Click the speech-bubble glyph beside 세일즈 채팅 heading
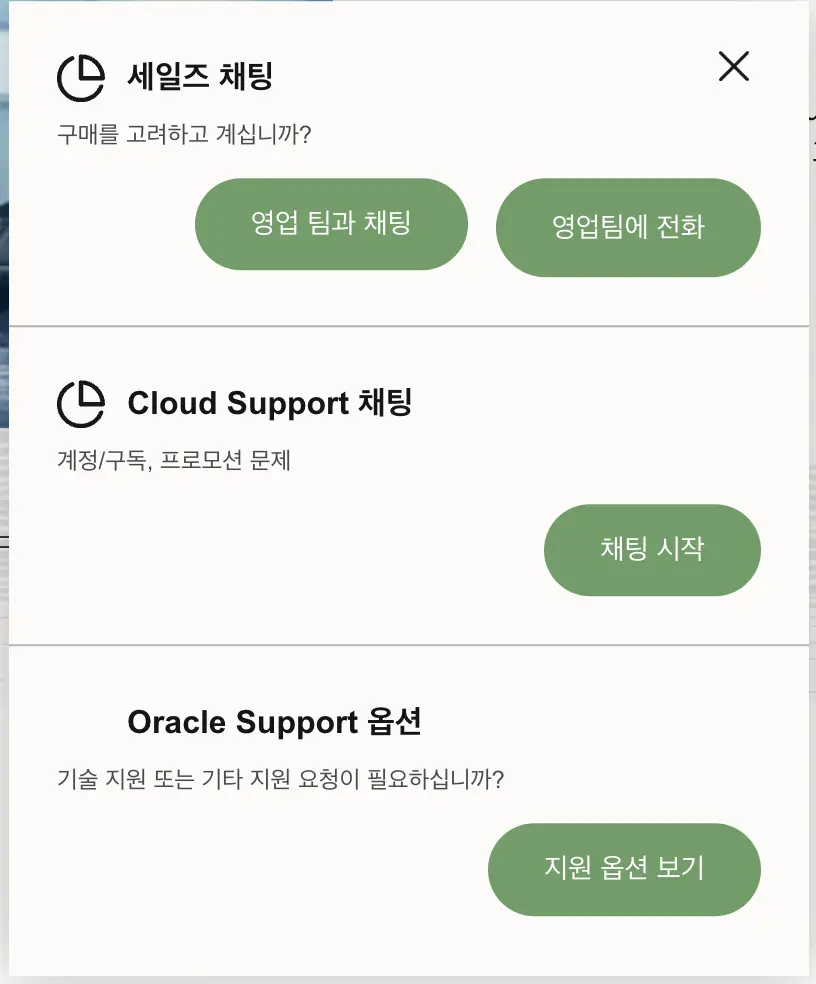This screenshot has height=984, width=816. click(82, 76)
